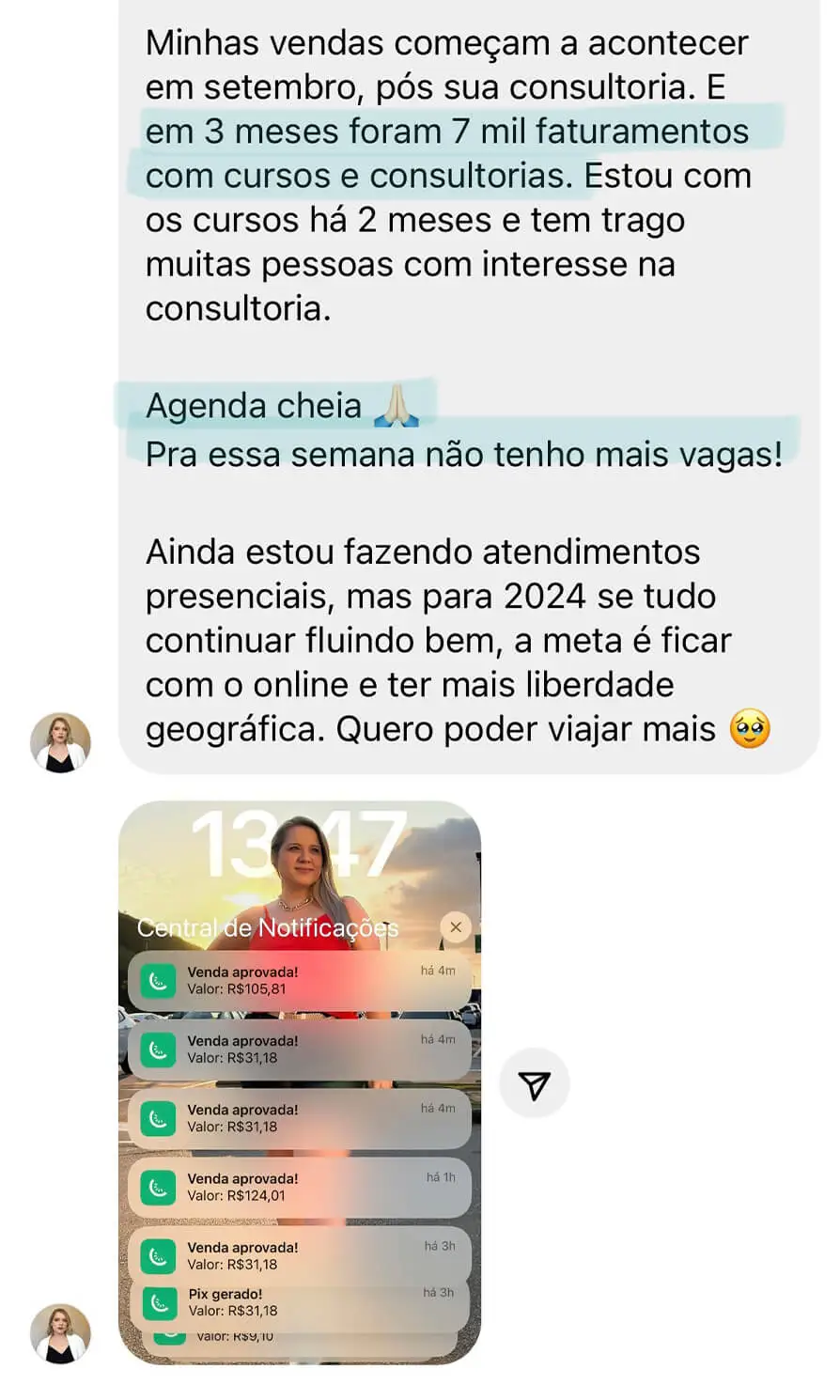Image resolution: width=840 pixels, height=1400 pixels.
Task: Forward the shared notification screenshot
Action: (534, 1085)
